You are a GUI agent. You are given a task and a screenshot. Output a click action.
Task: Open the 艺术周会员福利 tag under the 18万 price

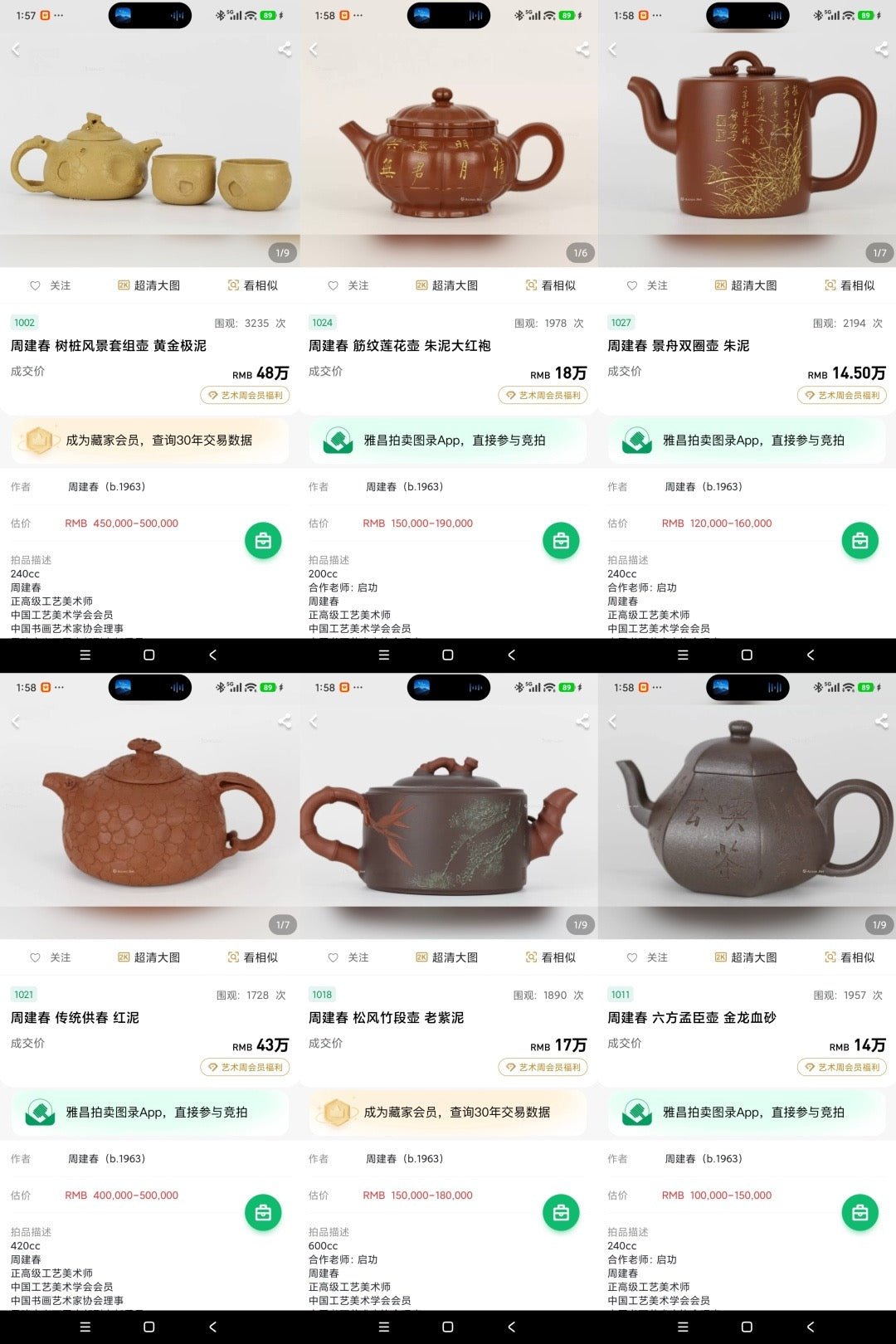point(543,396)
